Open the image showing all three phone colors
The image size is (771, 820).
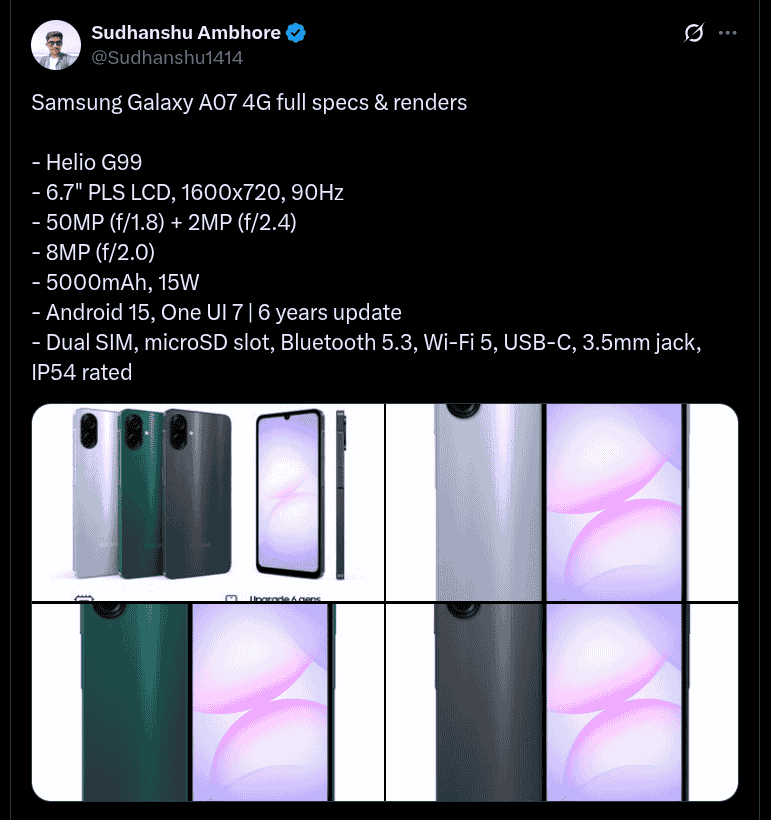[x=208, y=501]
